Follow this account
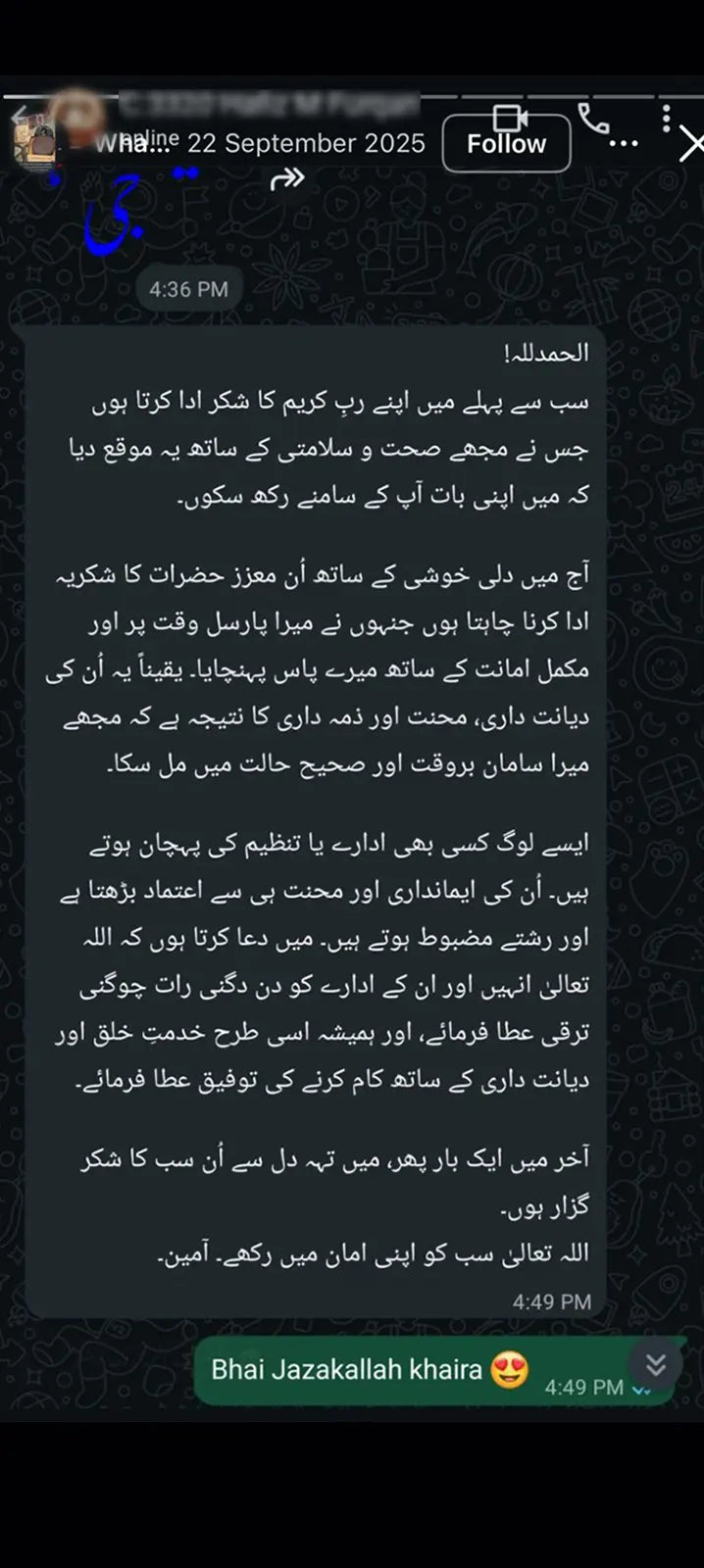 point(506,144)
